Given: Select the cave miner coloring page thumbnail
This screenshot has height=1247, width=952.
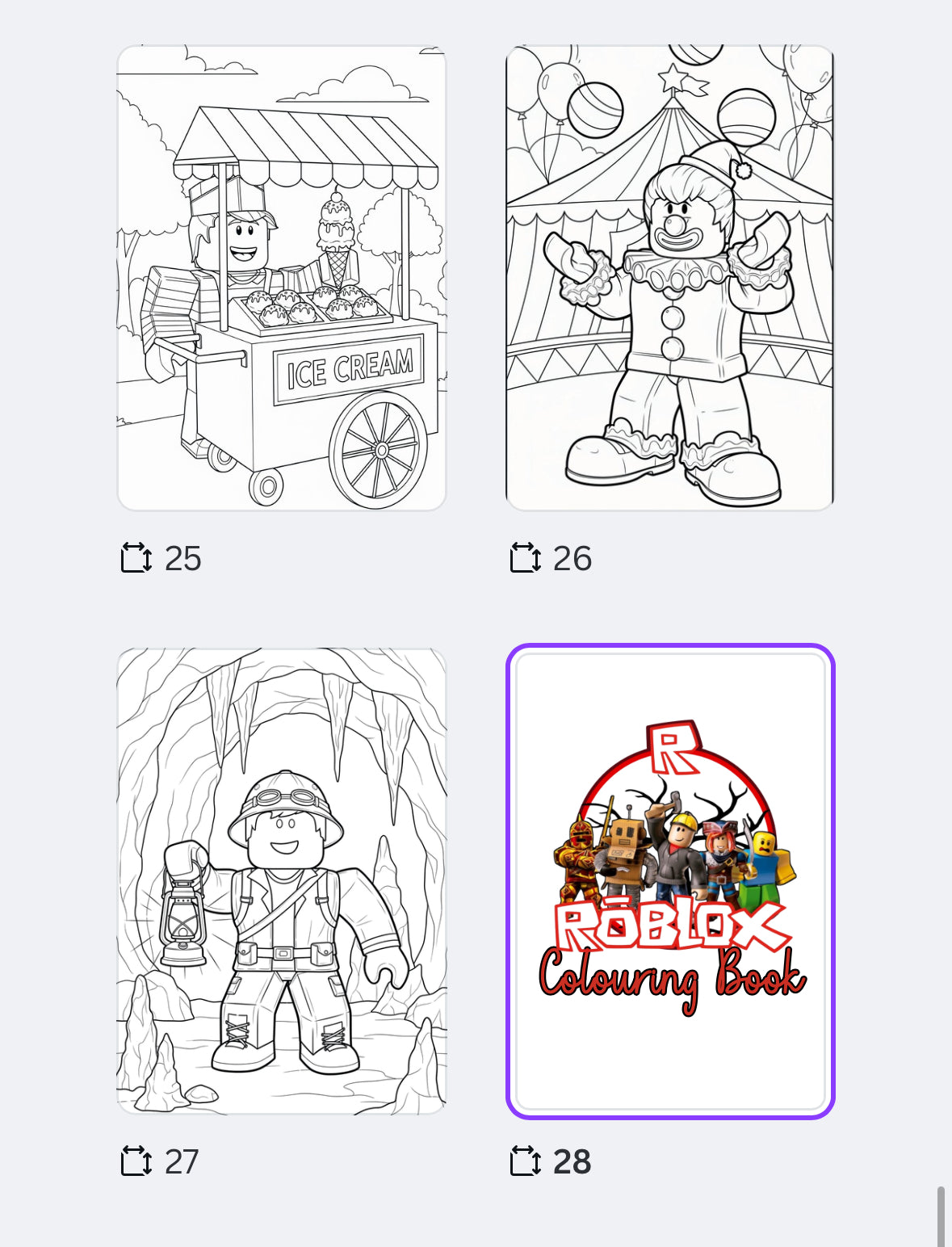Looking at the screenshot, I should tap(281, 883).
